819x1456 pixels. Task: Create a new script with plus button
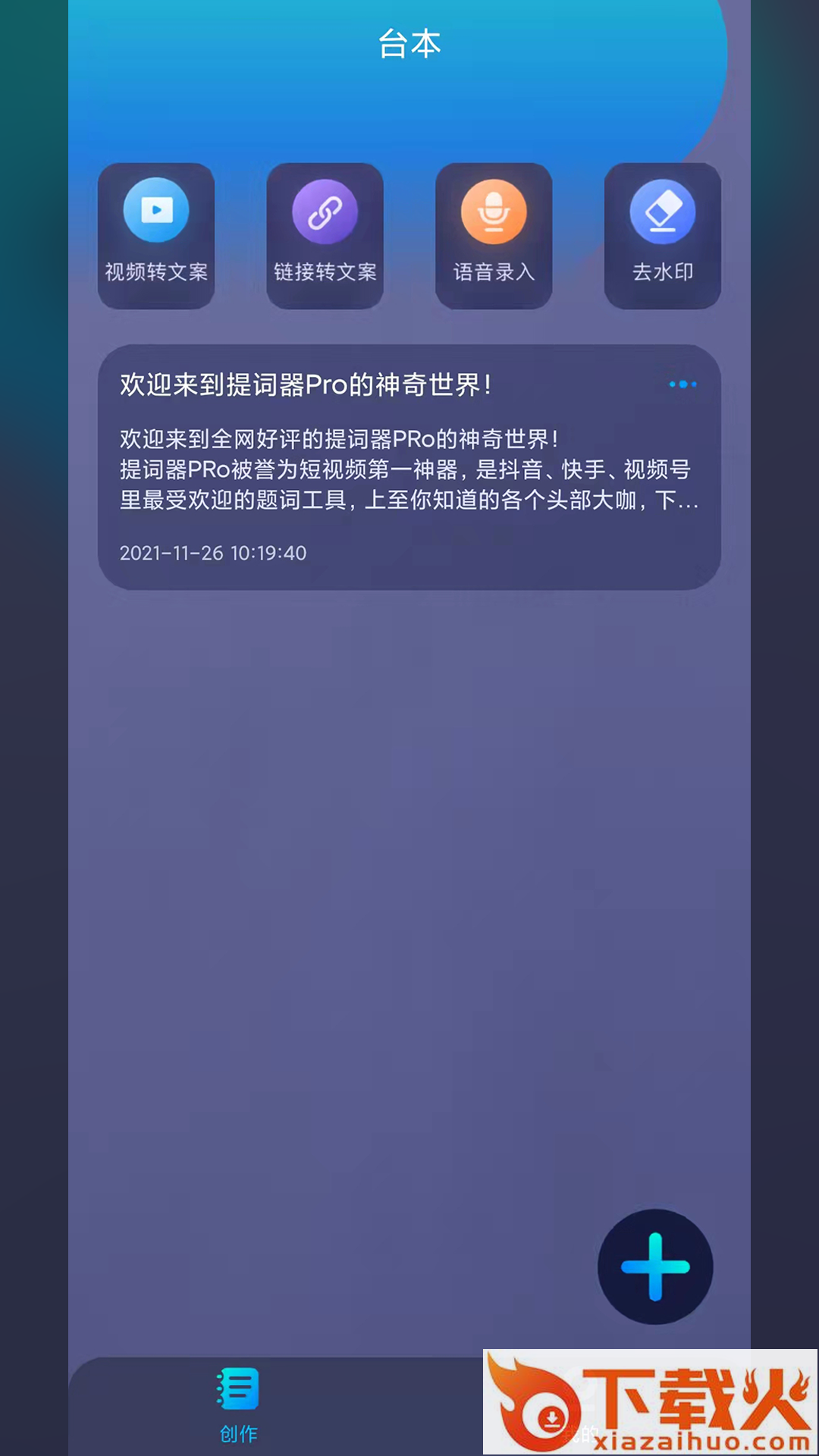[x=655, y=1266]
